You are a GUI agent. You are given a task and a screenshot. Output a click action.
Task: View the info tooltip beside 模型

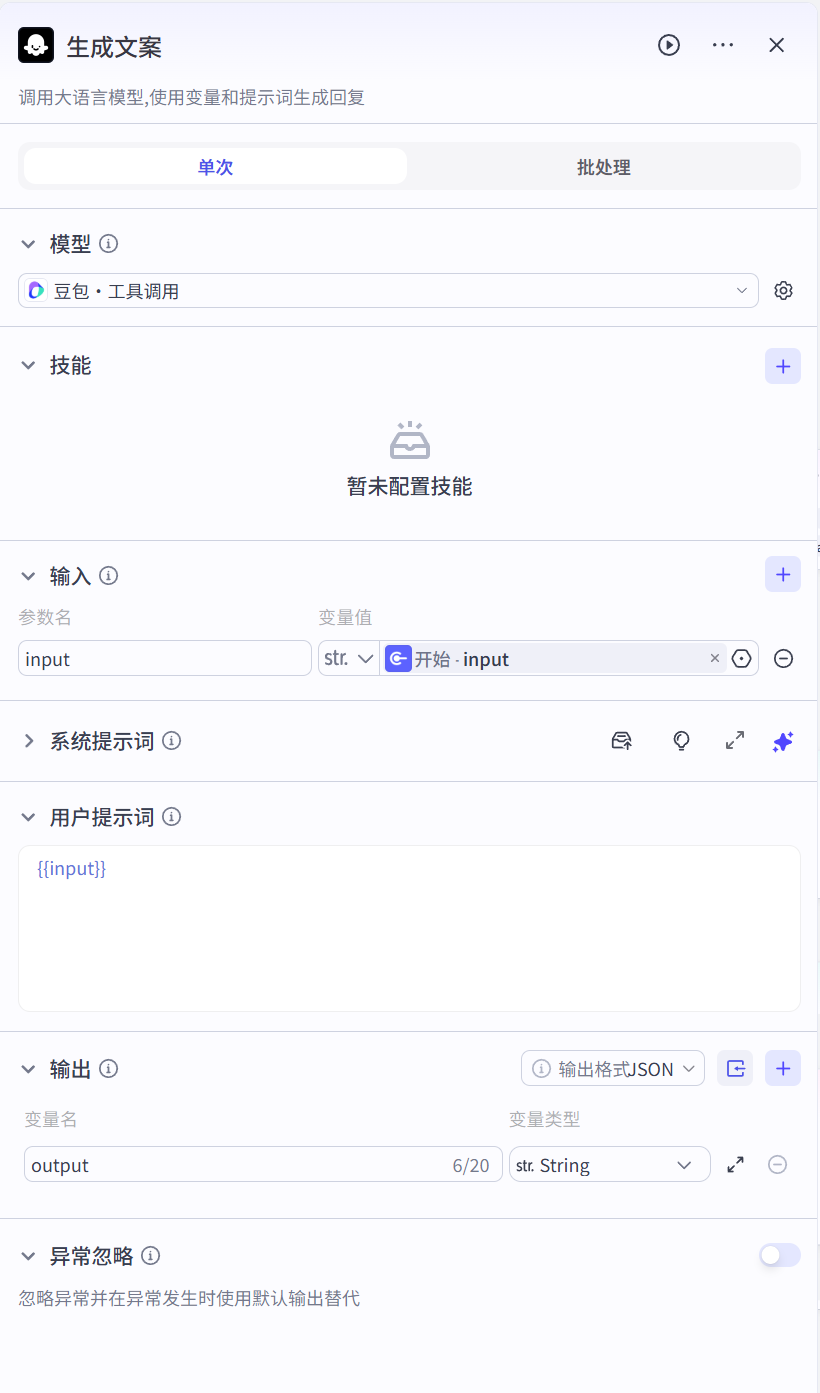coord(108,244)
